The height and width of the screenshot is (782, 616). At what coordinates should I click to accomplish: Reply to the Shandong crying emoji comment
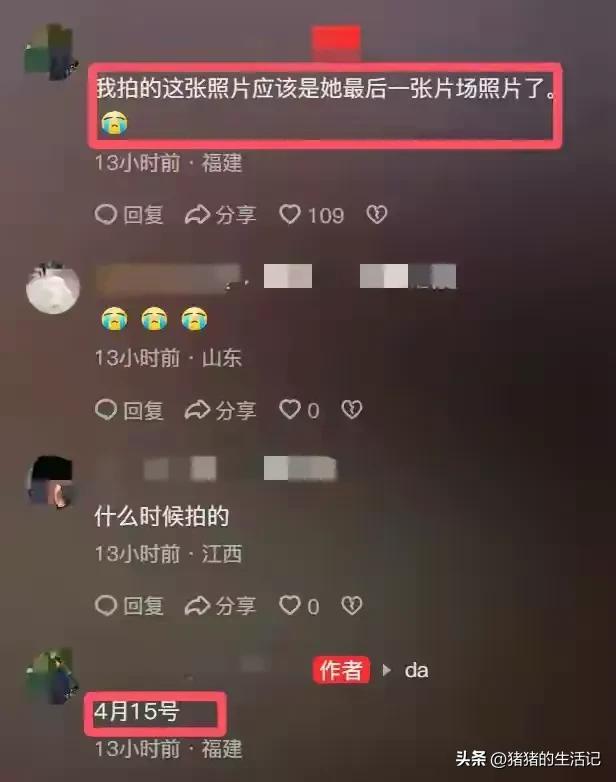[129, 409]
